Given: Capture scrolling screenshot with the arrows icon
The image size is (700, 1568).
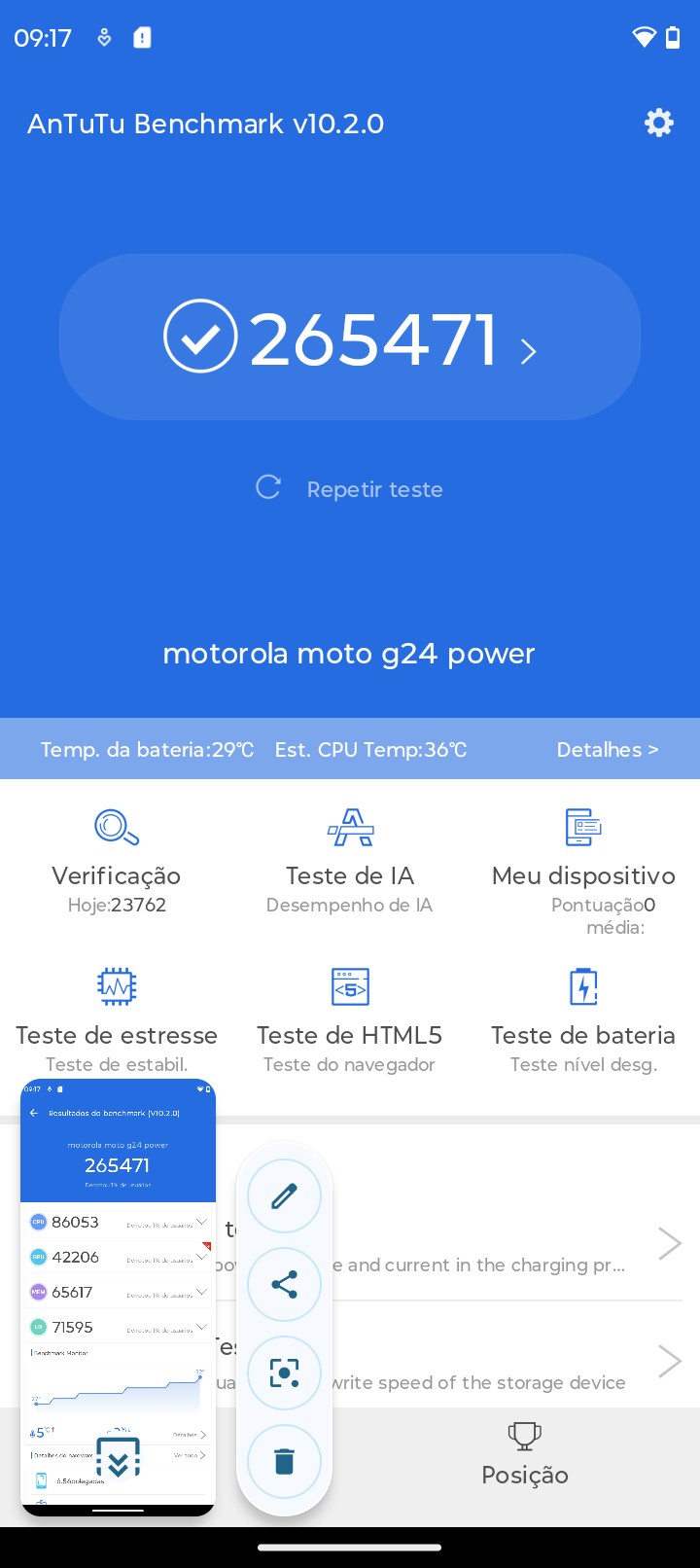Looking at the screenshot, I should [x=118, y=1457].
